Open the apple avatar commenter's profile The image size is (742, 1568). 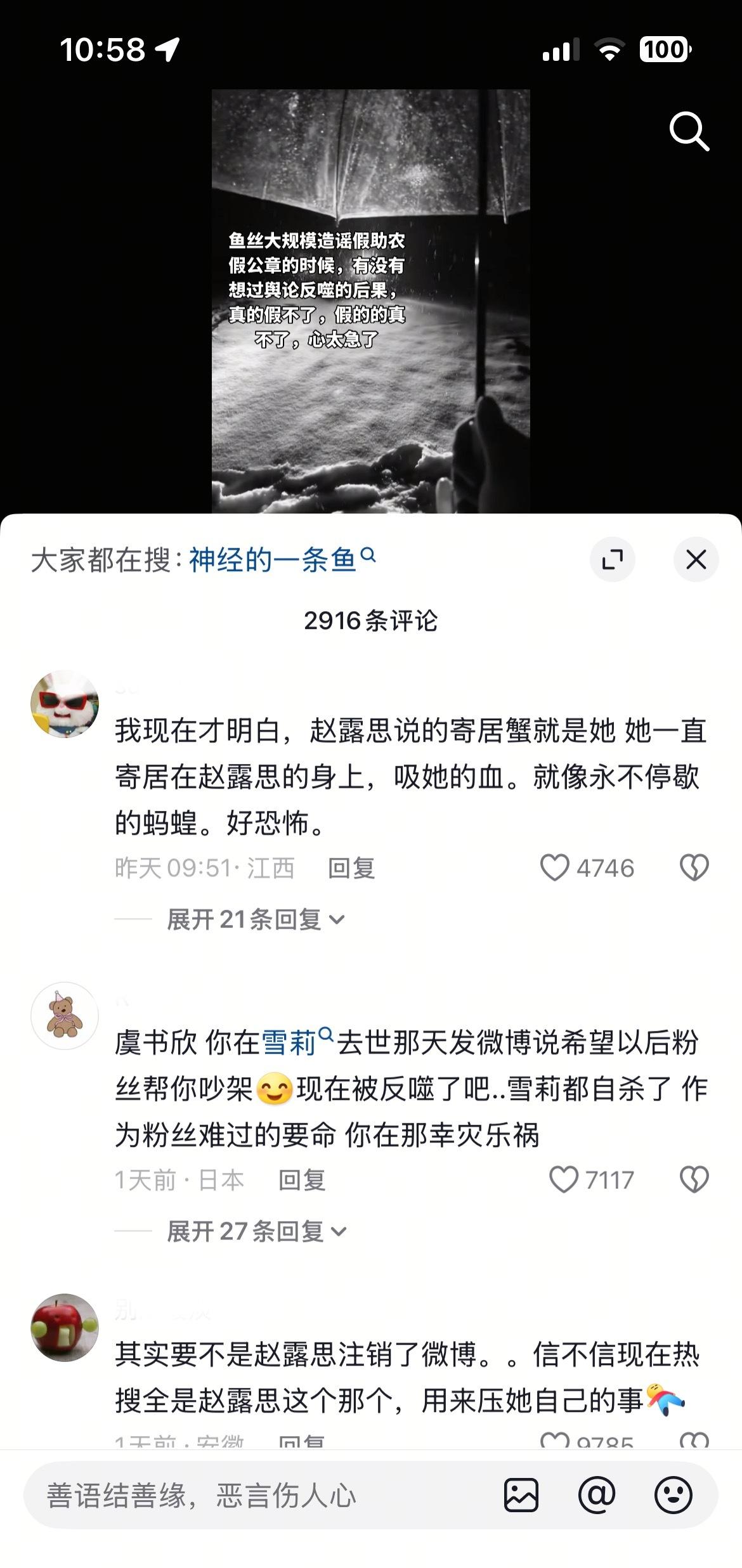(x=65, y=1328)
